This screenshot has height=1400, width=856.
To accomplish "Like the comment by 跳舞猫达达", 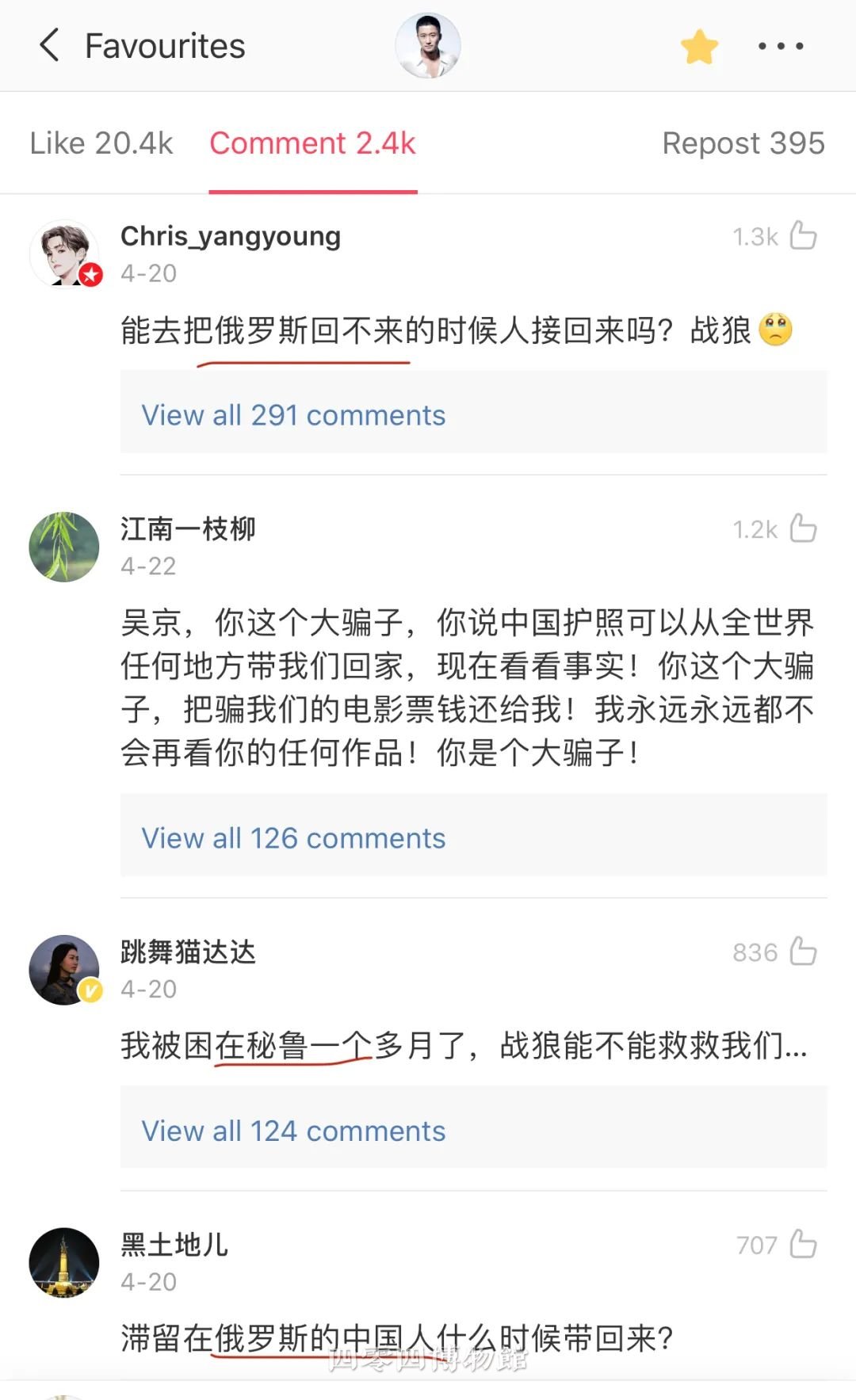I will pyautogui.click(x=803, y=952).
